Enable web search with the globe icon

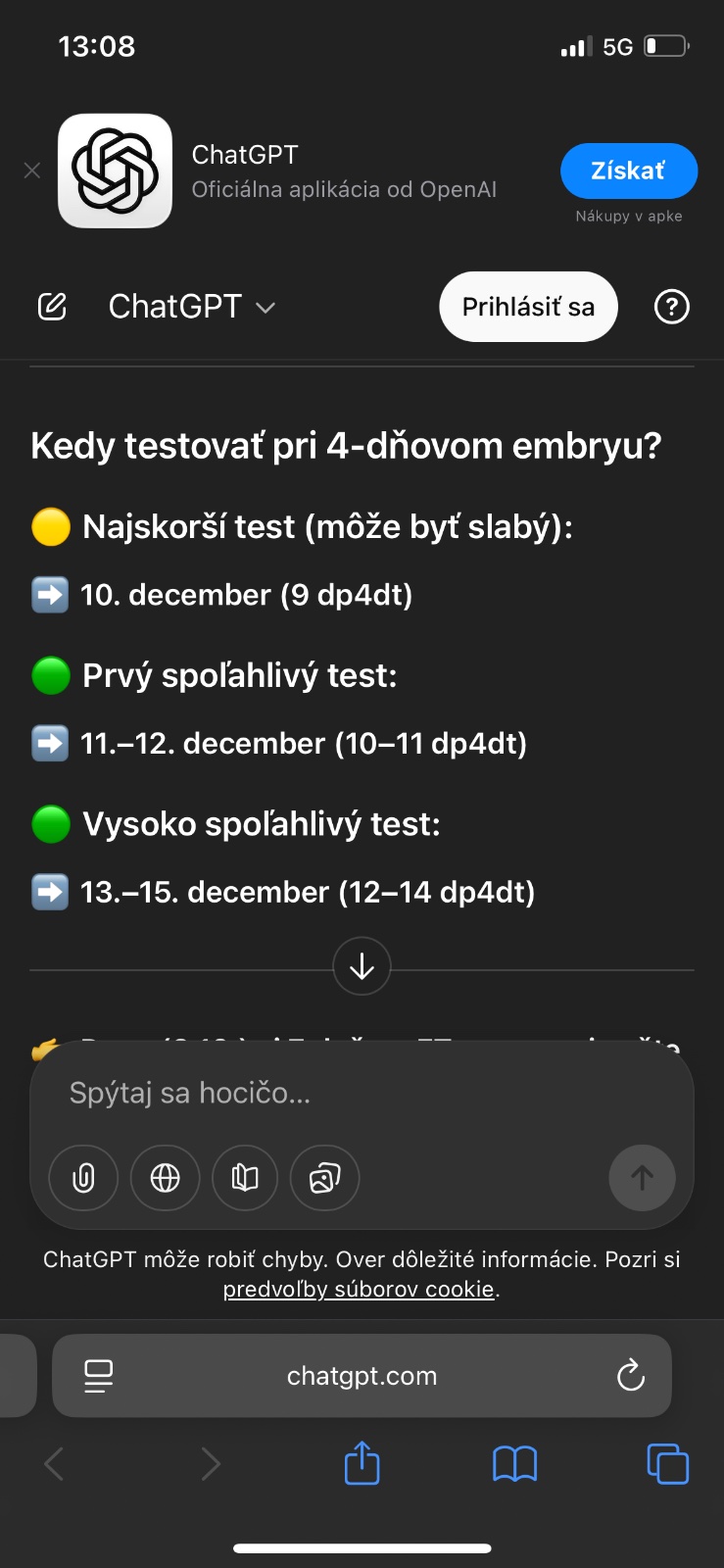tap(165, 1177)
